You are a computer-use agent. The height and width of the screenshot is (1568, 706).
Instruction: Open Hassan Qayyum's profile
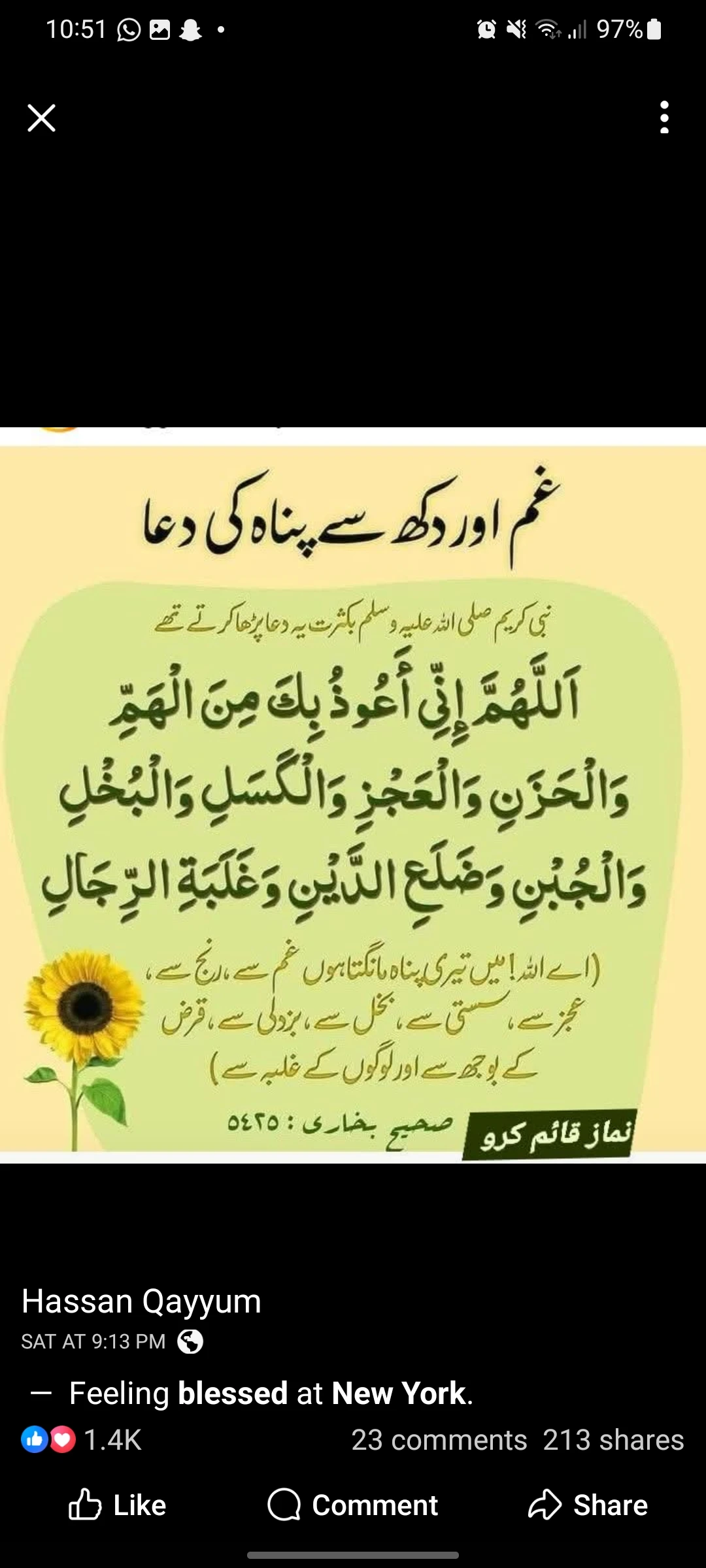tap(141, 1301)
